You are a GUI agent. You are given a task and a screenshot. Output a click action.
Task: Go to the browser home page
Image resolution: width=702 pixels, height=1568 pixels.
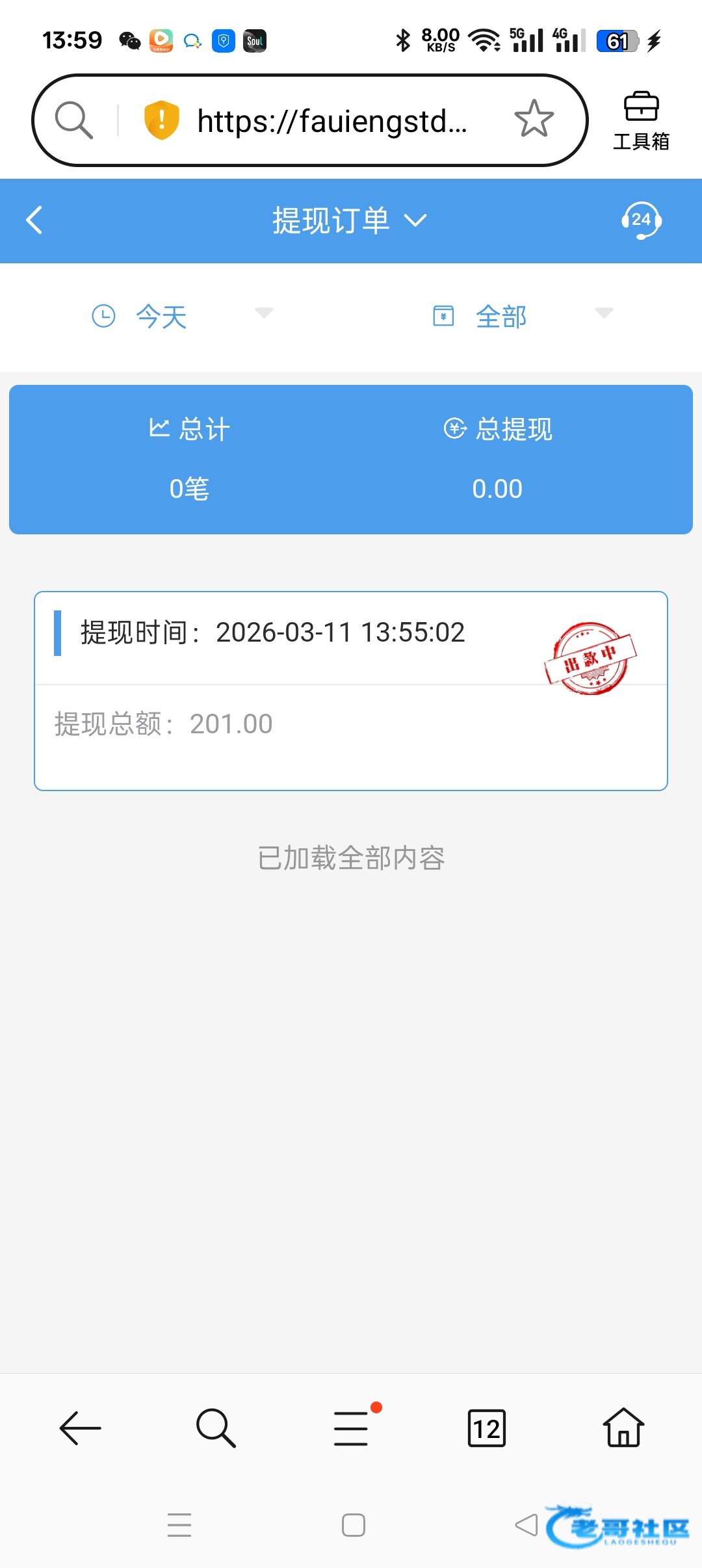623,1428
